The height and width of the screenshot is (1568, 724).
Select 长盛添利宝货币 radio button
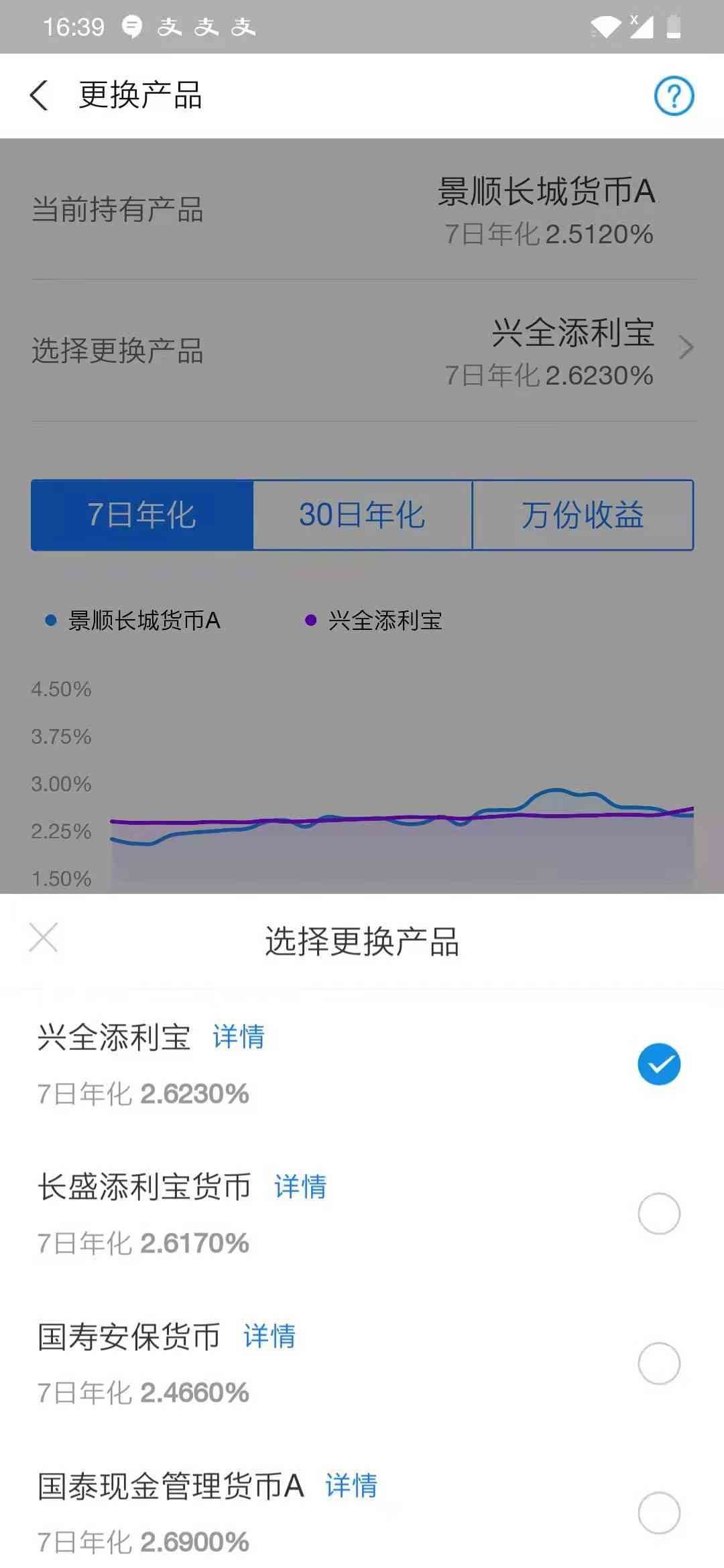coord(659,1214)
